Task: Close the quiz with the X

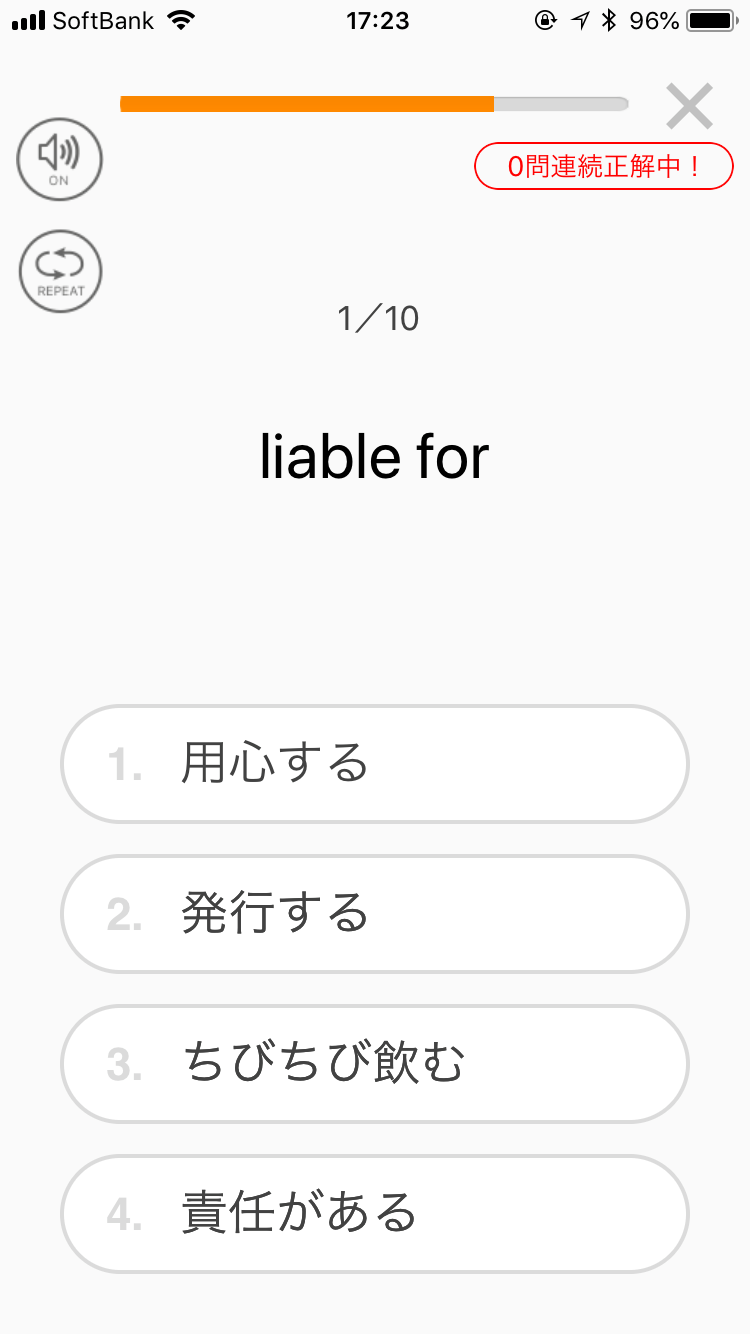Action: coord(689,107)
